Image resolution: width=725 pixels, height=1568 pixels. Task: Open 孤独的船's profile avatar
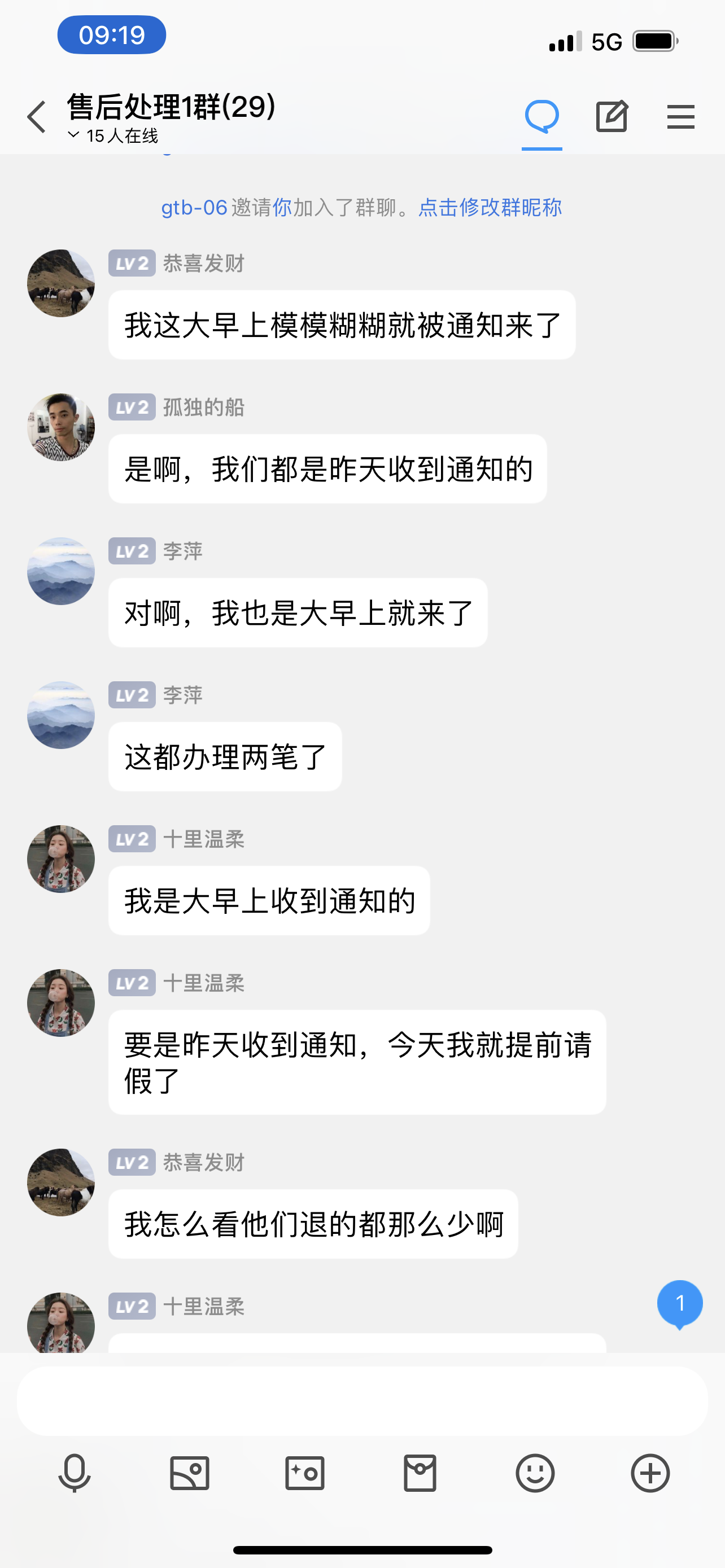[x=61, y=427]
